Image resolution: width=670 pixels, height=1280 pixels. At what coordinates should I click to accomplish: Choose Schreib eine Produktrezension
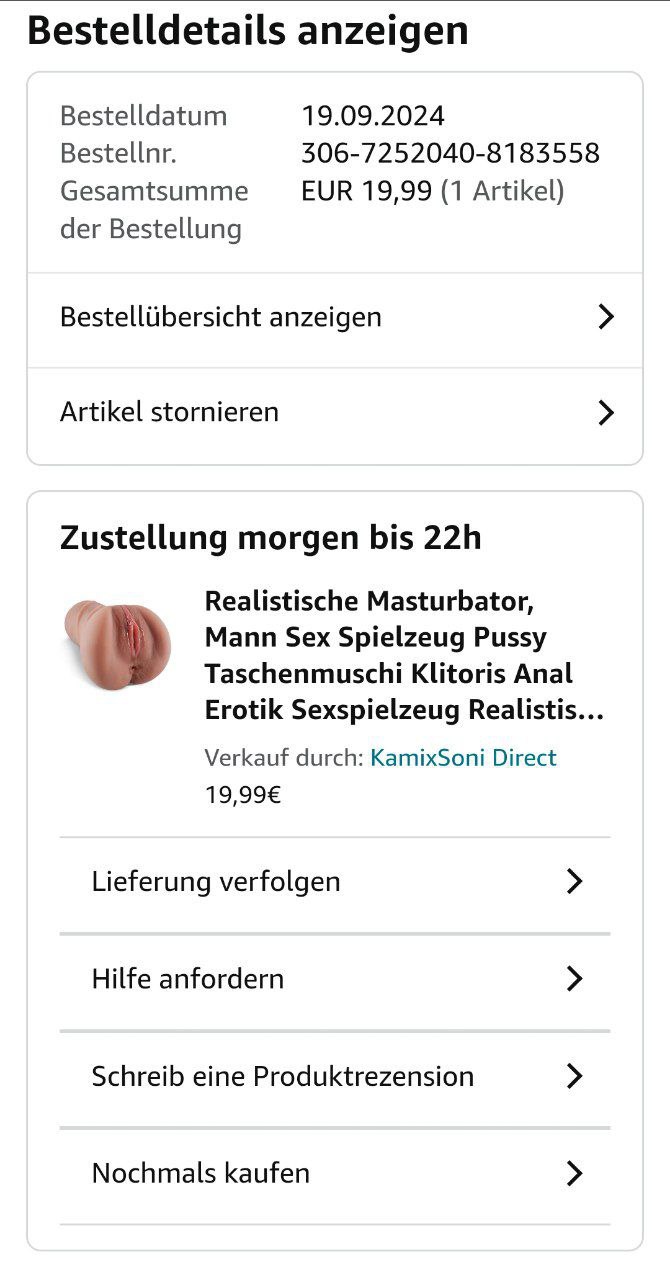[x=334, y=1077]
